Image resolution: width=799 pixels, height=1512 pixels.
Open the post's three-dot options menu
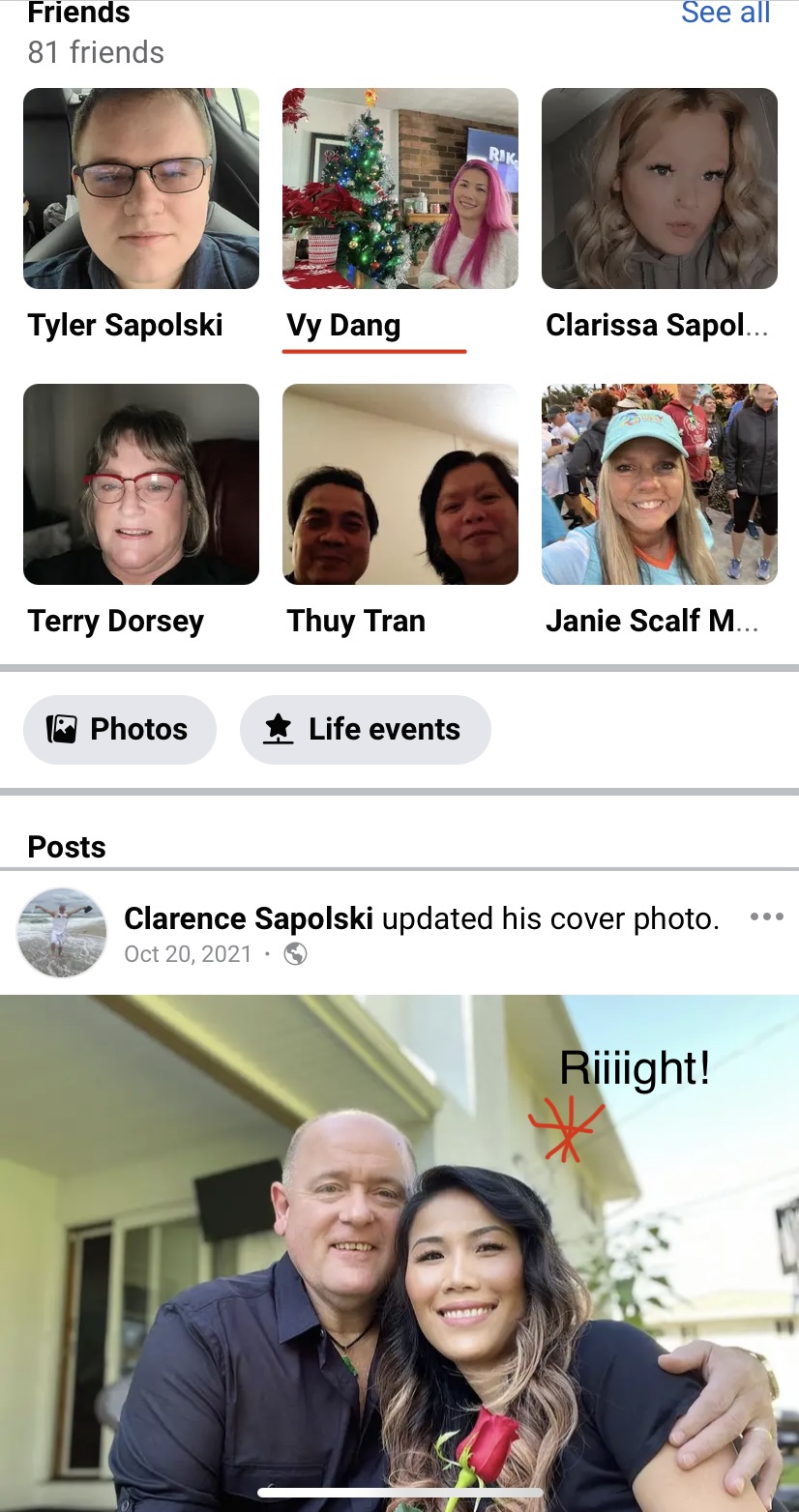(766, 916)
